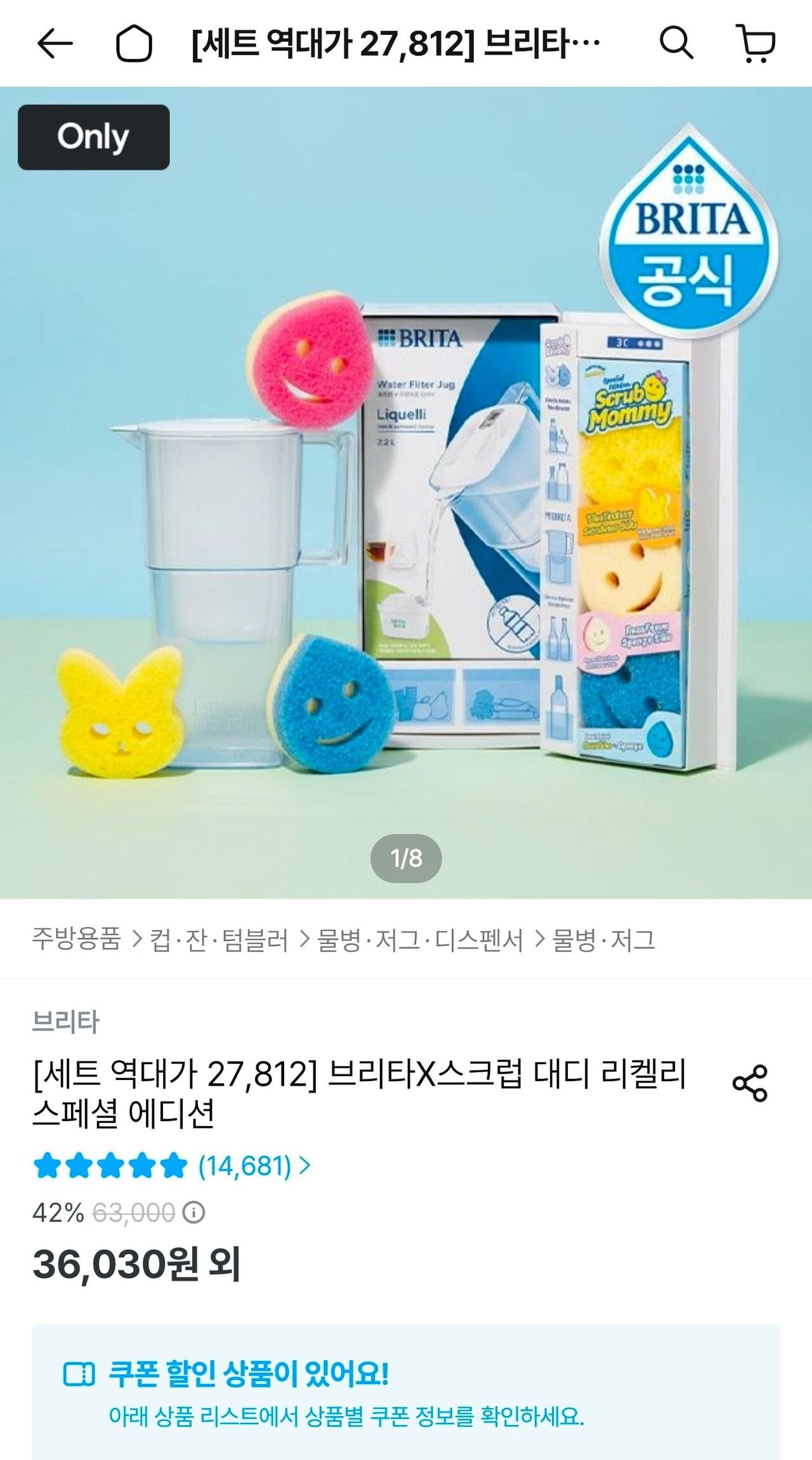Open the search magnifier icon

pos(676,43)
